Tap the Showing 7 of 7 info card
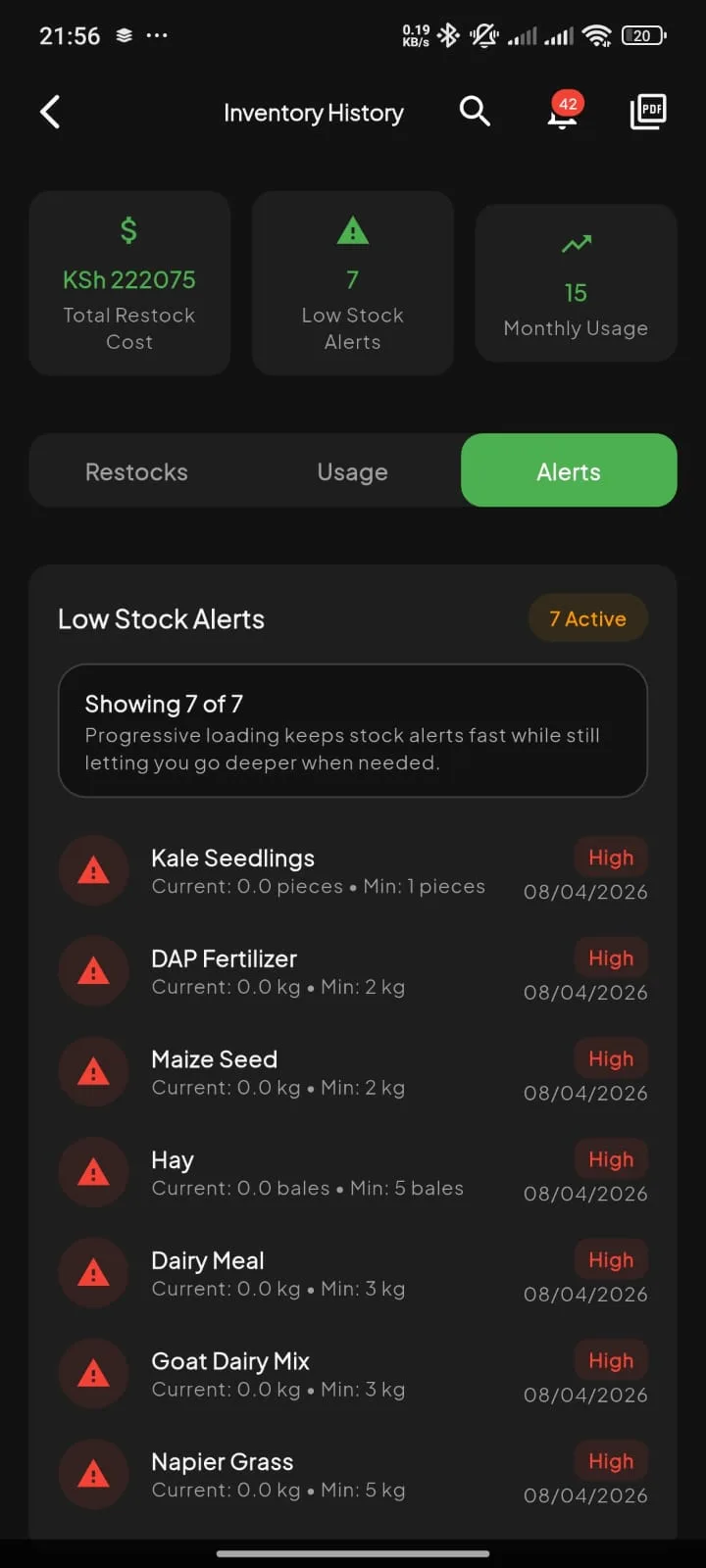 pyautogui.click(x=353, y=731)
